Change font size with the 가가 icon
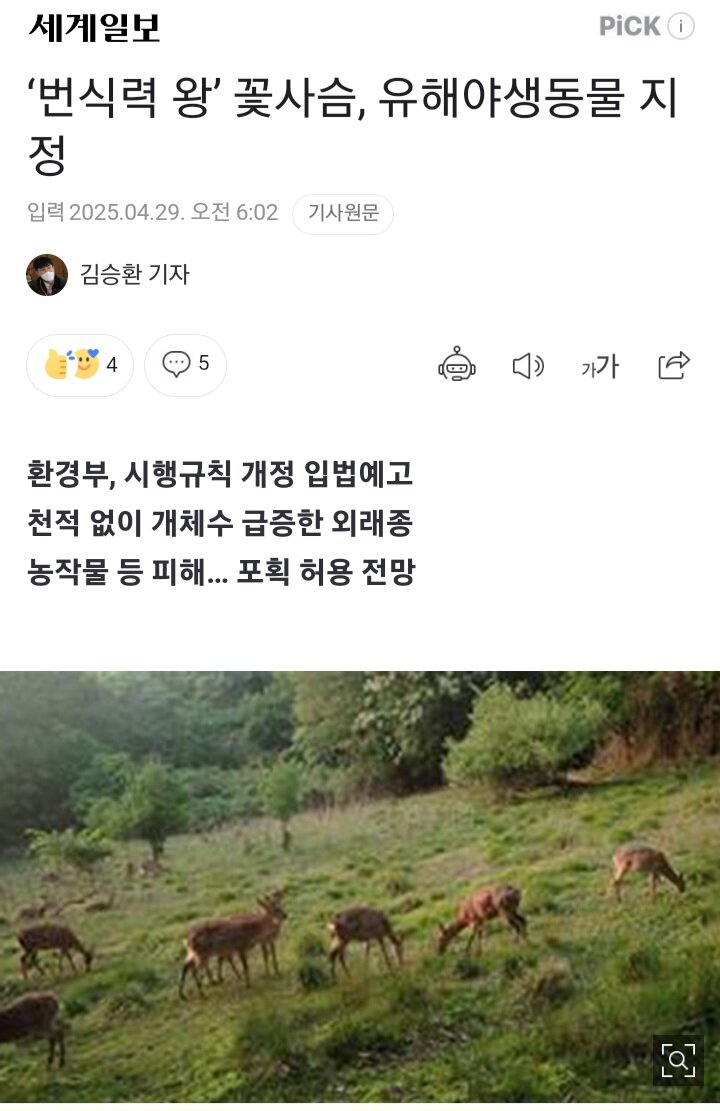Screen dimensions: 720x1111 pyautogui.click(x=600, y=367)
